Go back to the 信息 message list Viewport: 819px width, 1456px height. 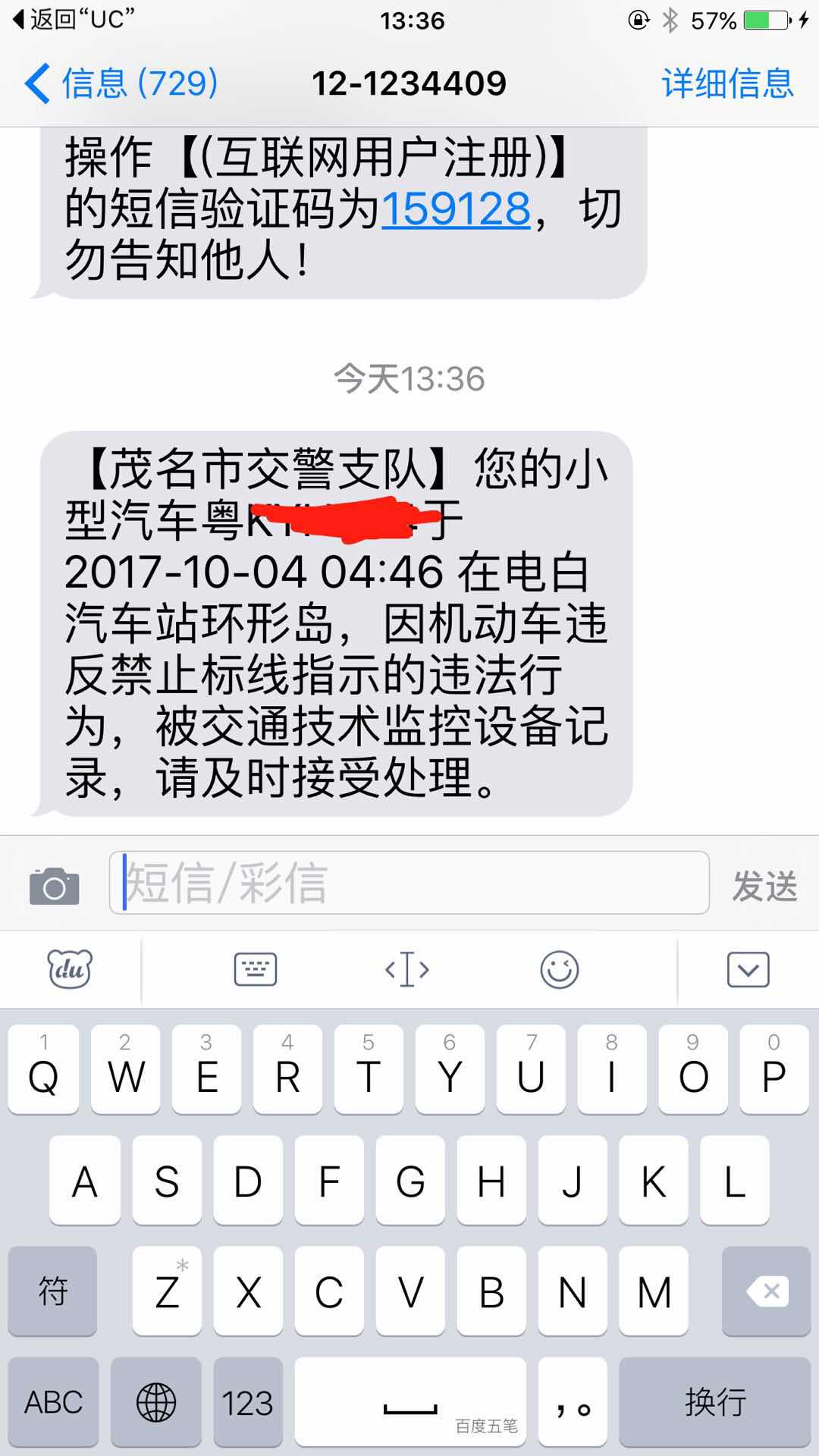click(121, 83)
